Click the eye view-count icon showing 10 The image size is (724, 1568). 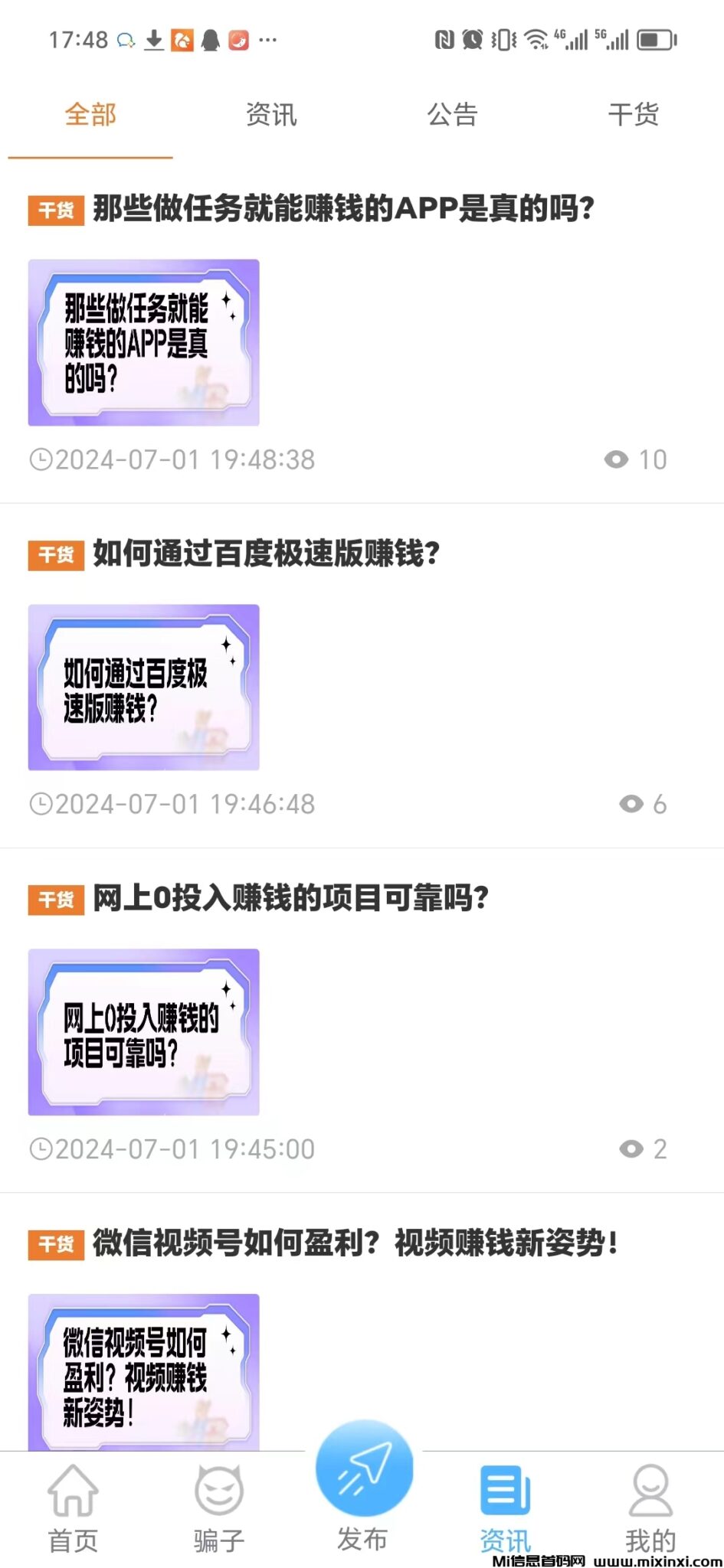(x=615, y=459)
